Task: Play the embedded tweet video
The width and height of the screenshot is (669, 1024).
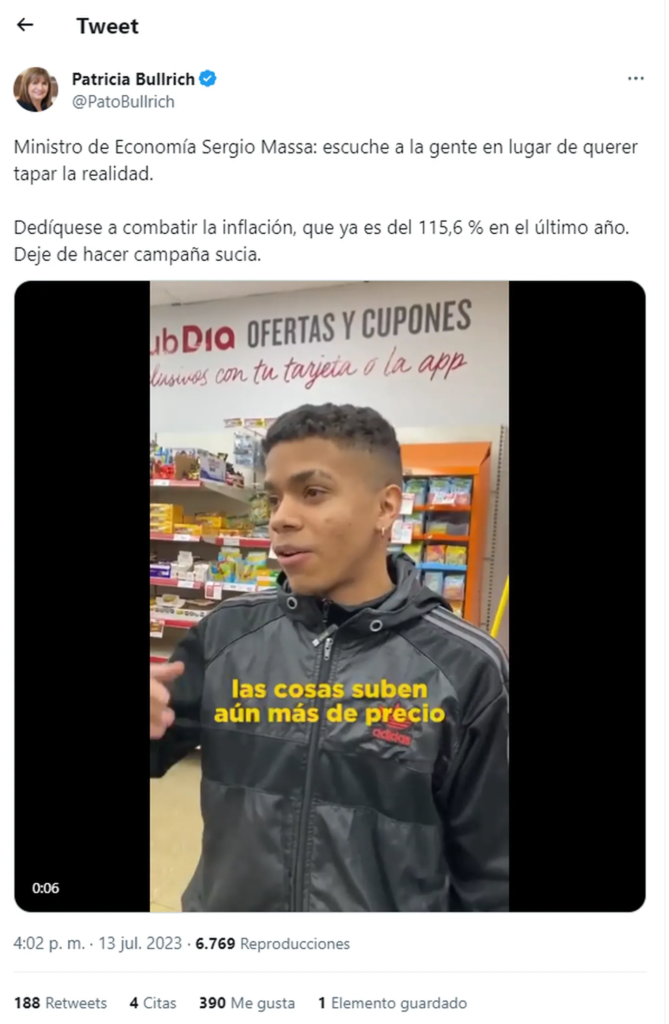Action: coord(329,596)
